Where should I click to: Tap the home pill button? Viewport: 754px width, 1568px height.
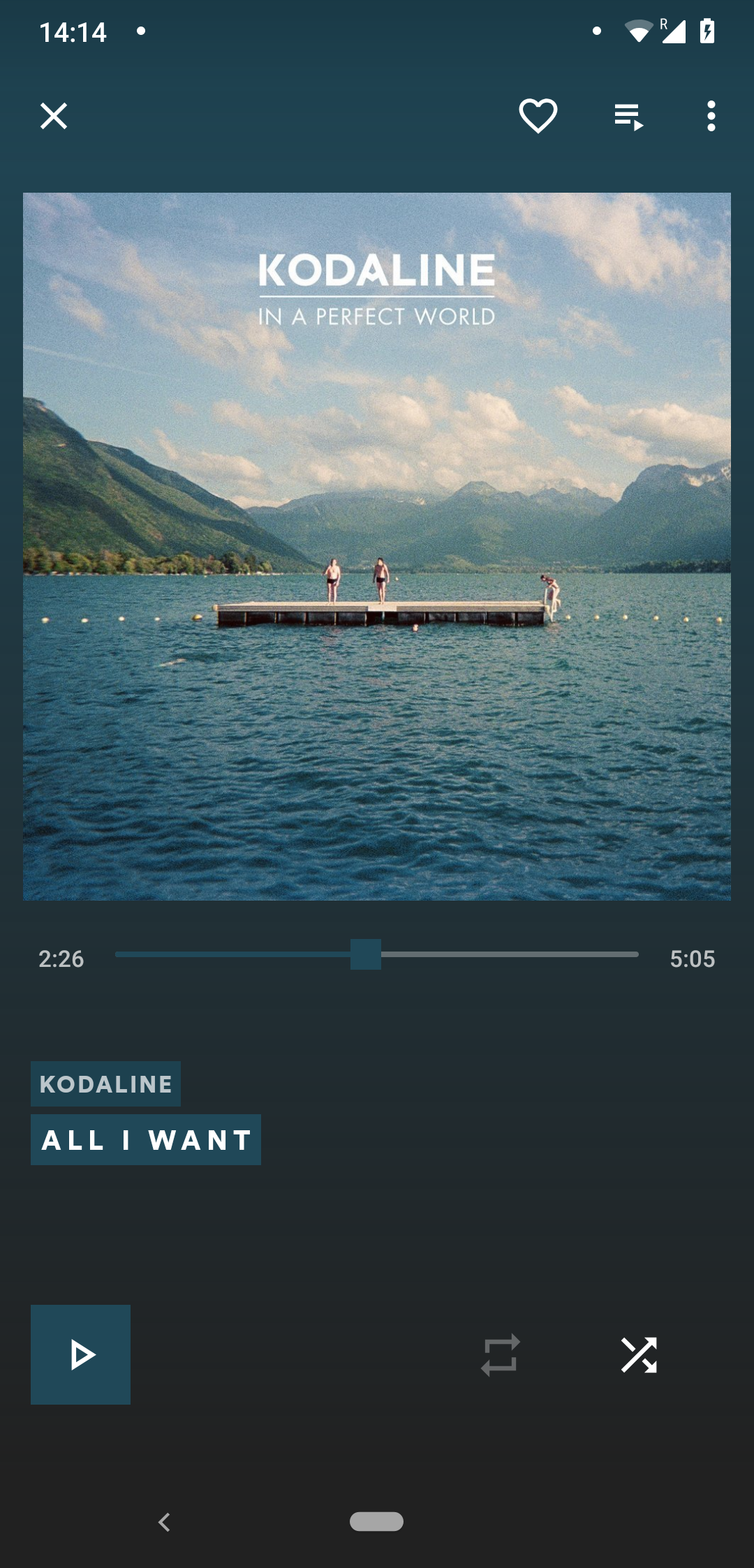[376, 1521]
